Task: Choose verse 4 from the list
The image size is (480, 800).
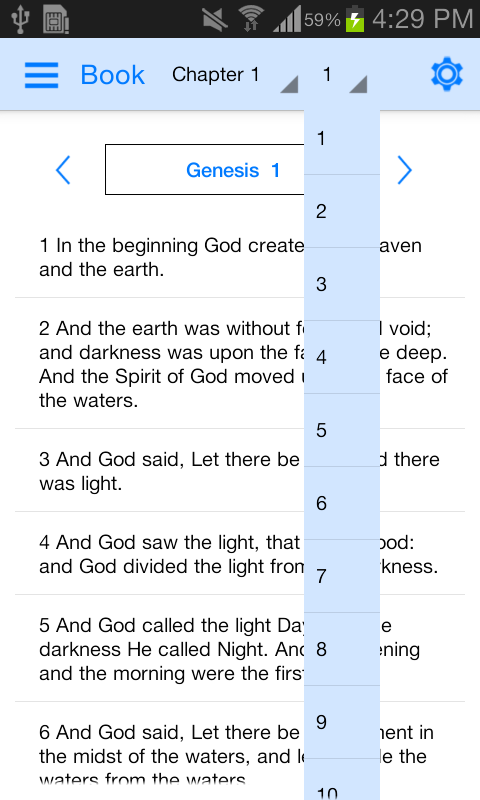Action: click(x=342, y=357)
